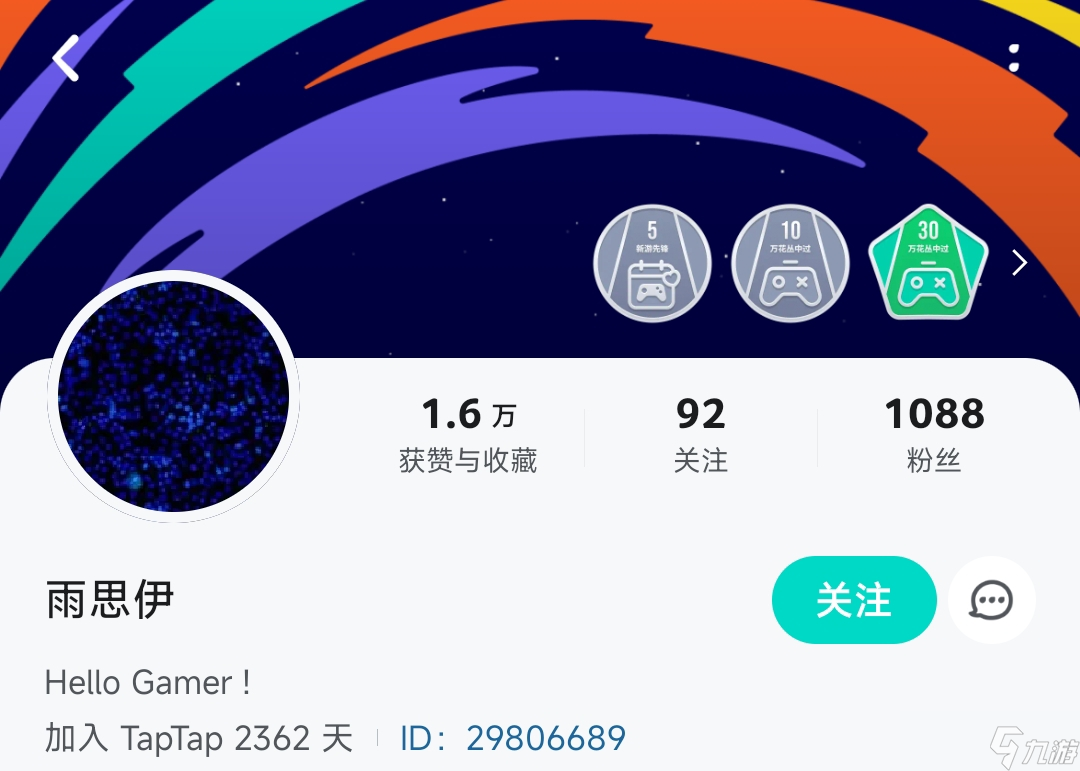Open the gray 万花丛中过 10 badge
The image size is (1080, 771).
790,263
